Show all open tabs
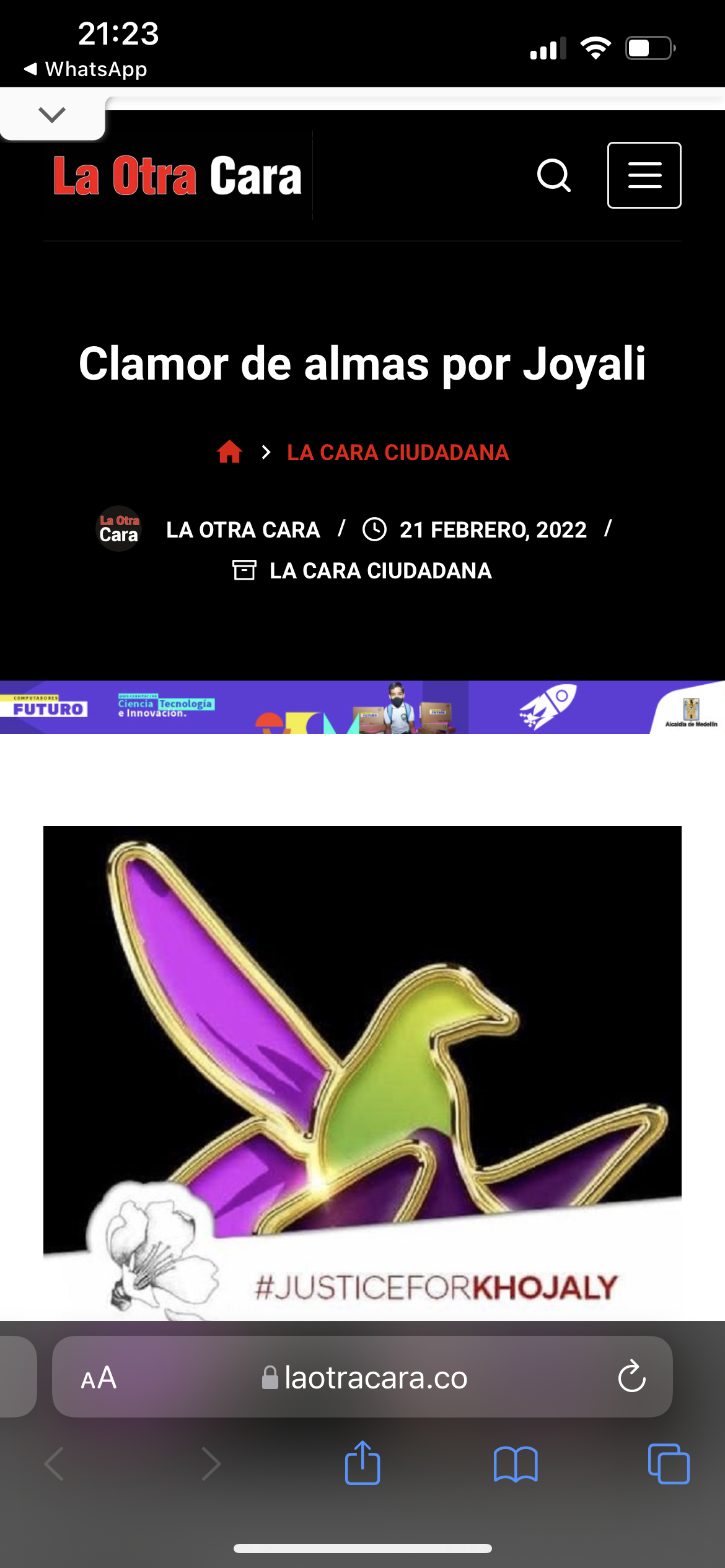 click(x=669, y=1464)
